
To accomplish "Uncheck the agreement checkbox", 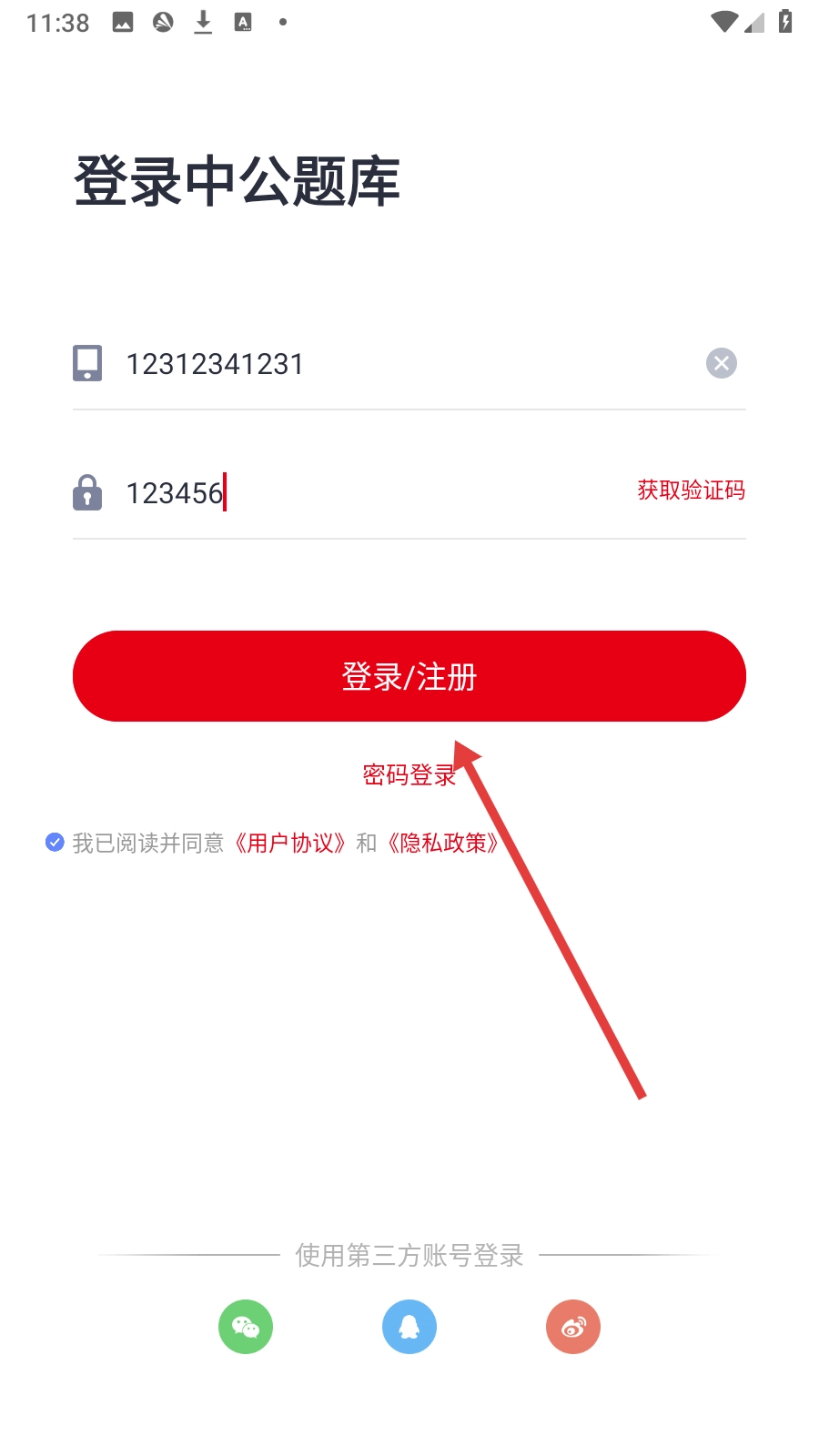I will (55, 843).
